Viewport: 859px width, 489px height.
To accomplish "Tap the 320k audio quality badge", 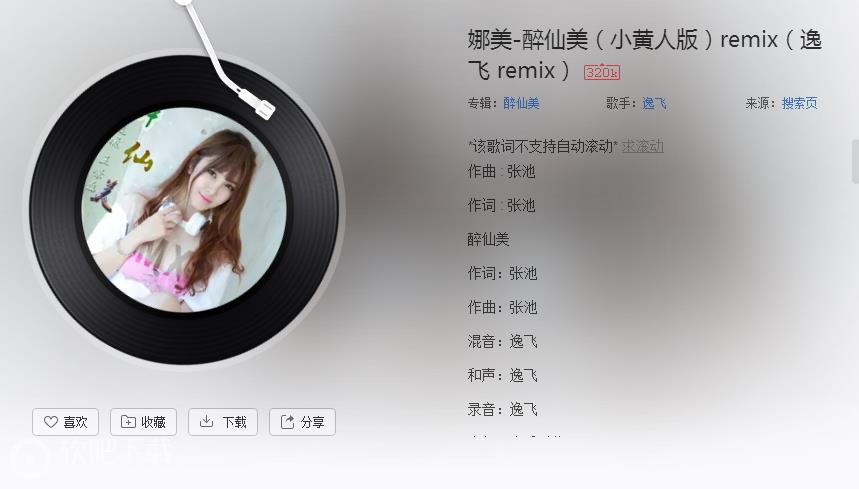I will pos(601,72).
